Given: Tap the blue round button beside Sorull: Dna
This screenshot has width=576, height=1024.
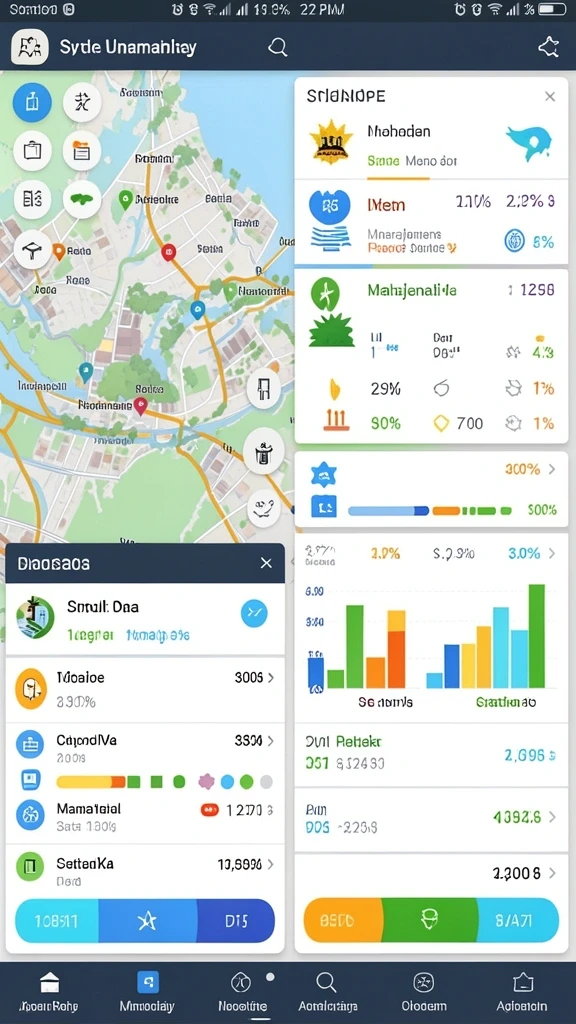Looking at the screenshot, I should pyautogui.click(x=254, y=612).
